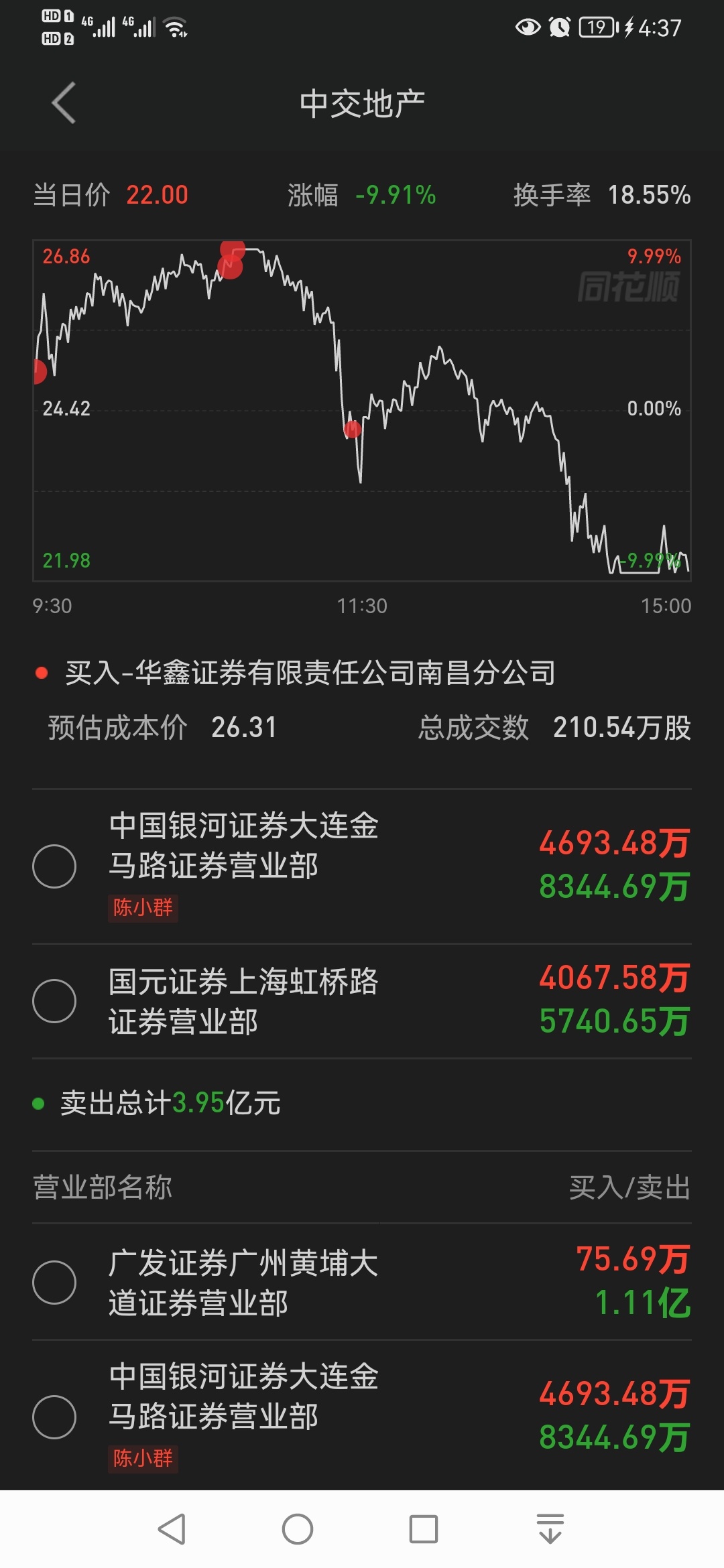Go back using the top-left arrow
Image resolution: width=724 pixels, height=1568 pixels.
coord(64,103)
